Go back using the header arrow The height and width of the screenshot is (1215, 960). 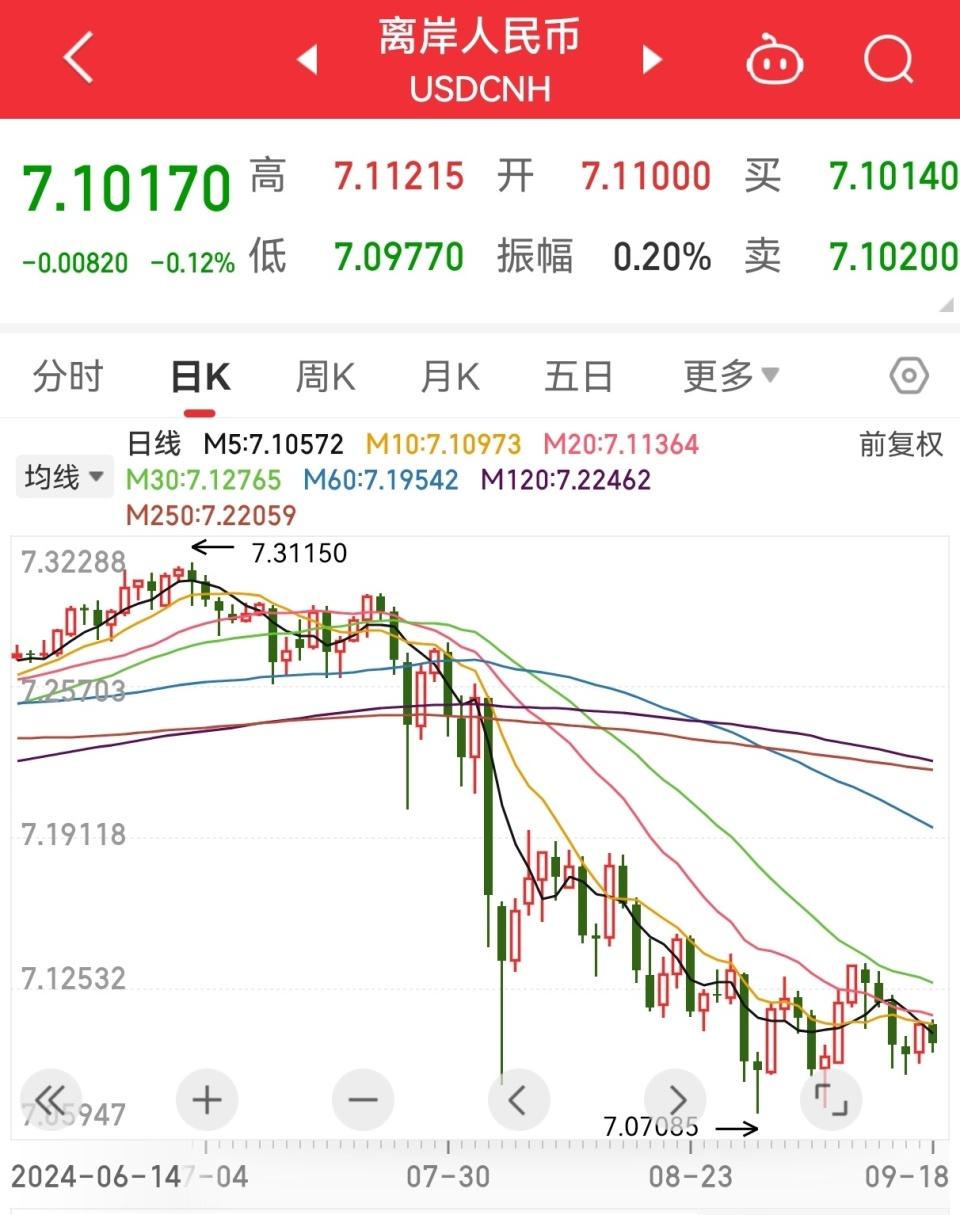click(78, 59)
